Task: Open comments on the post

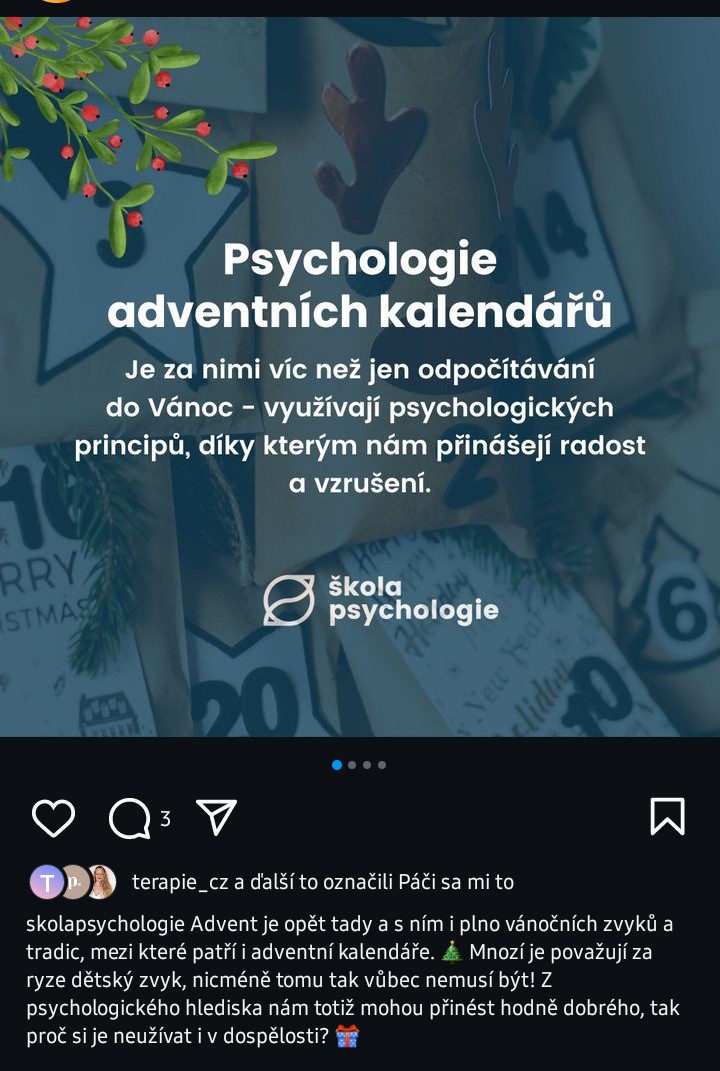Action: pyautogui.click(x=130, y=818)
